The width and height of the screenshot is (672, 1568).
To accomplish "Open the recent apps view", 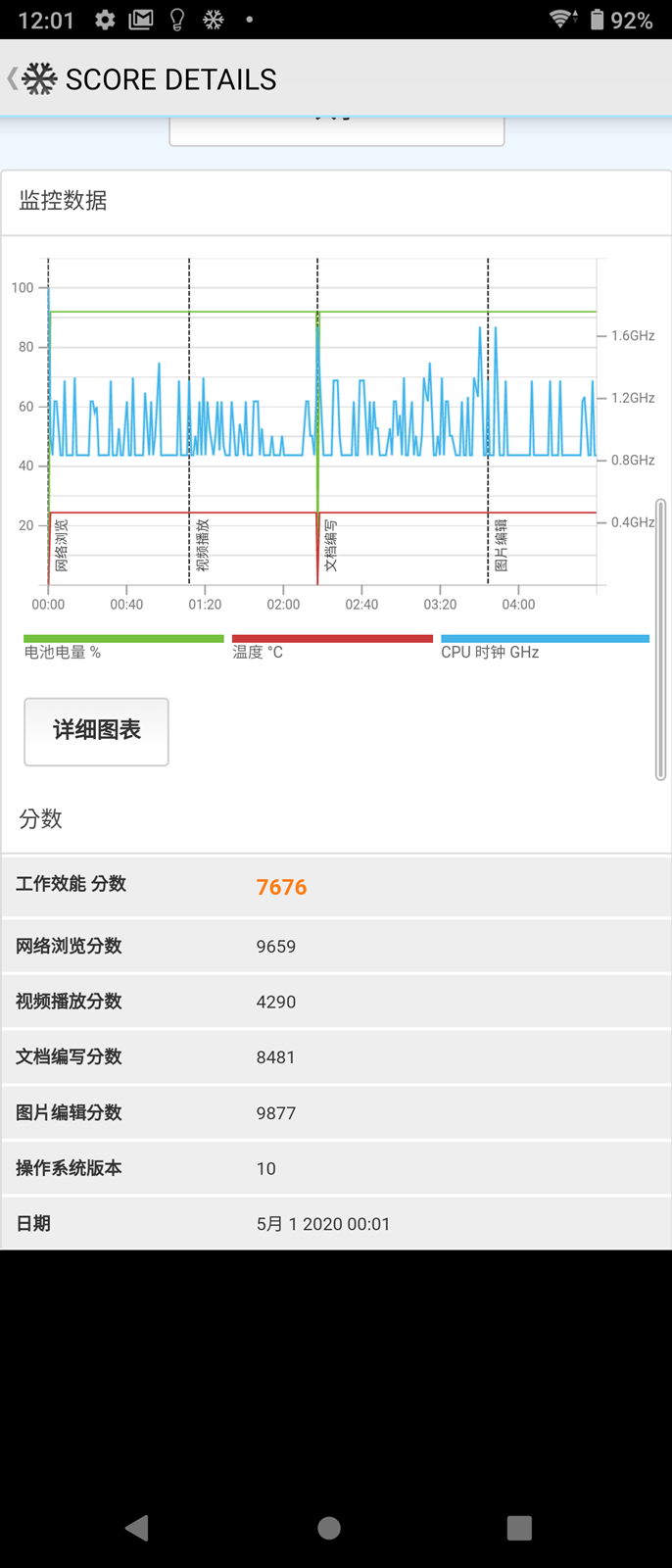I will pos(519,1527).
